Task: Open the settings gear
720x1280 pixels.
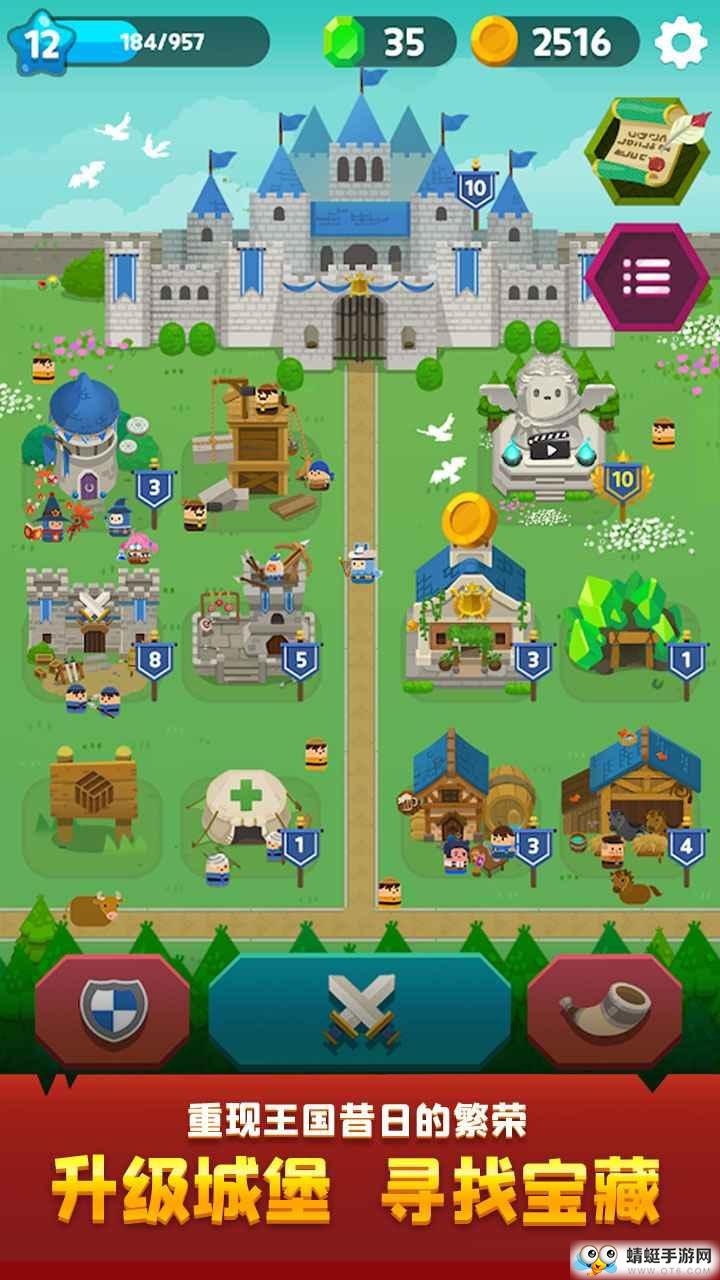Action: tap(681, 42)
